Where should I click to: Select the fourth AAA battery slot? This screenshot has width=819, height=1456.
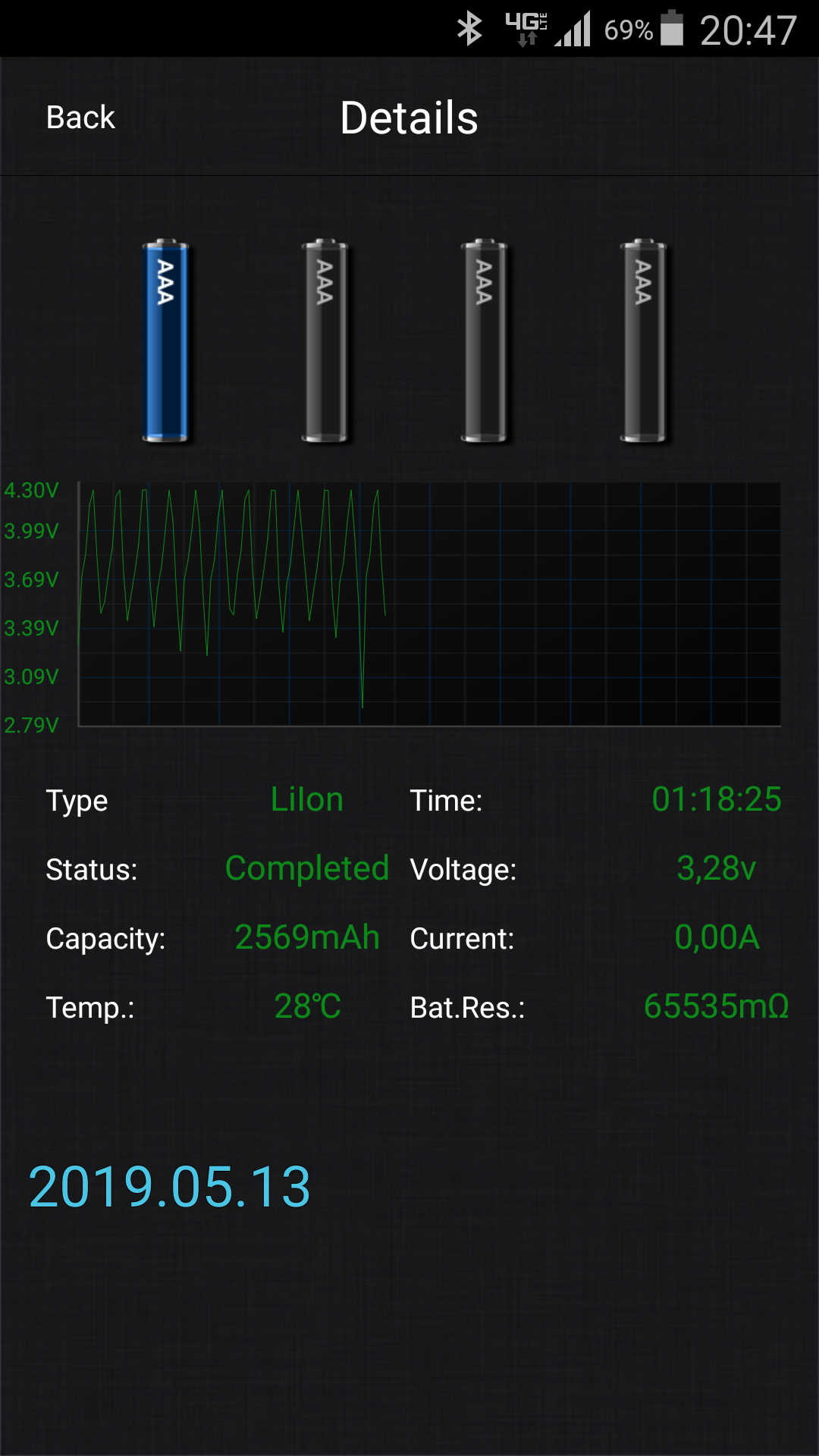pyautogui.click(x=643, y=341)
